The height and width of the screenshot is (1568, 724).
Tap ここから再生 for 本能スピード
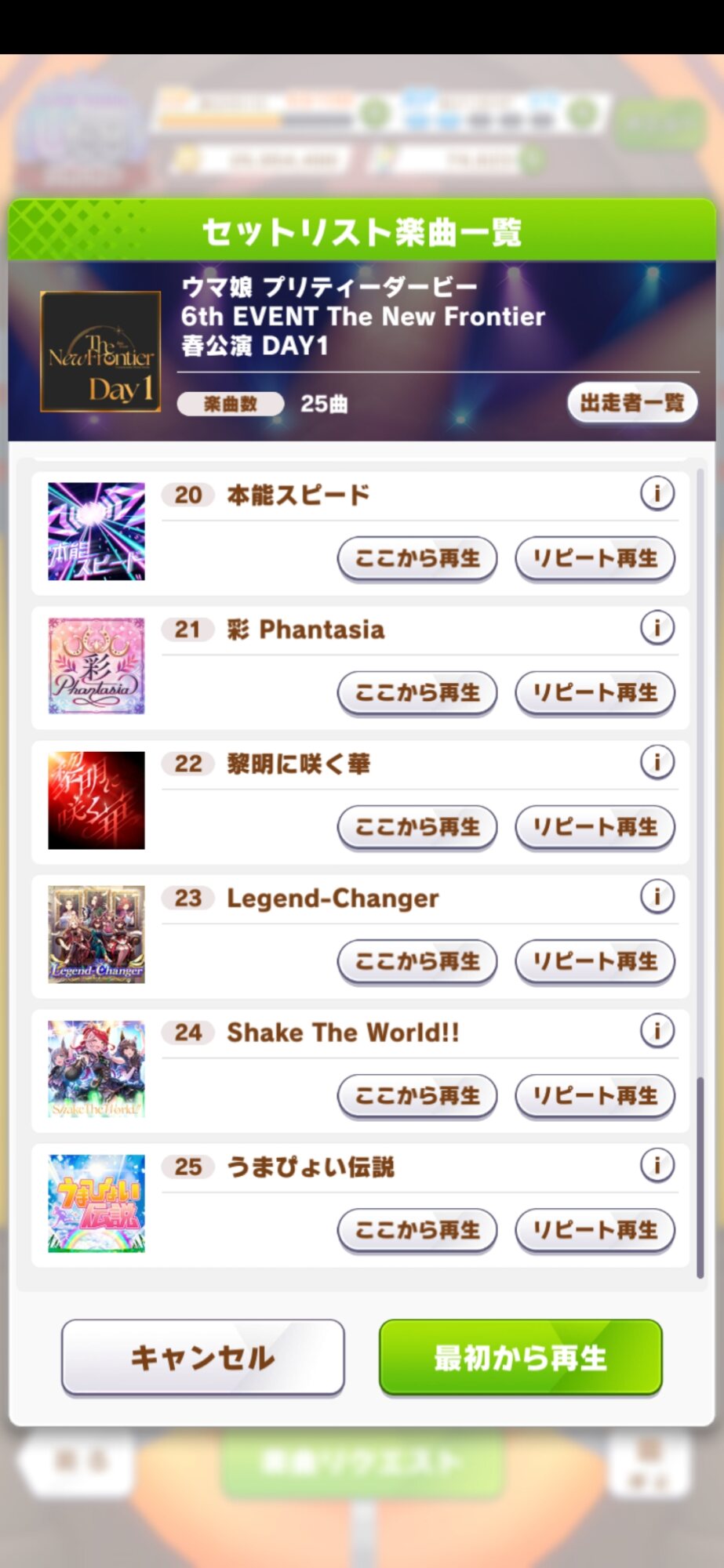(417, 558)
